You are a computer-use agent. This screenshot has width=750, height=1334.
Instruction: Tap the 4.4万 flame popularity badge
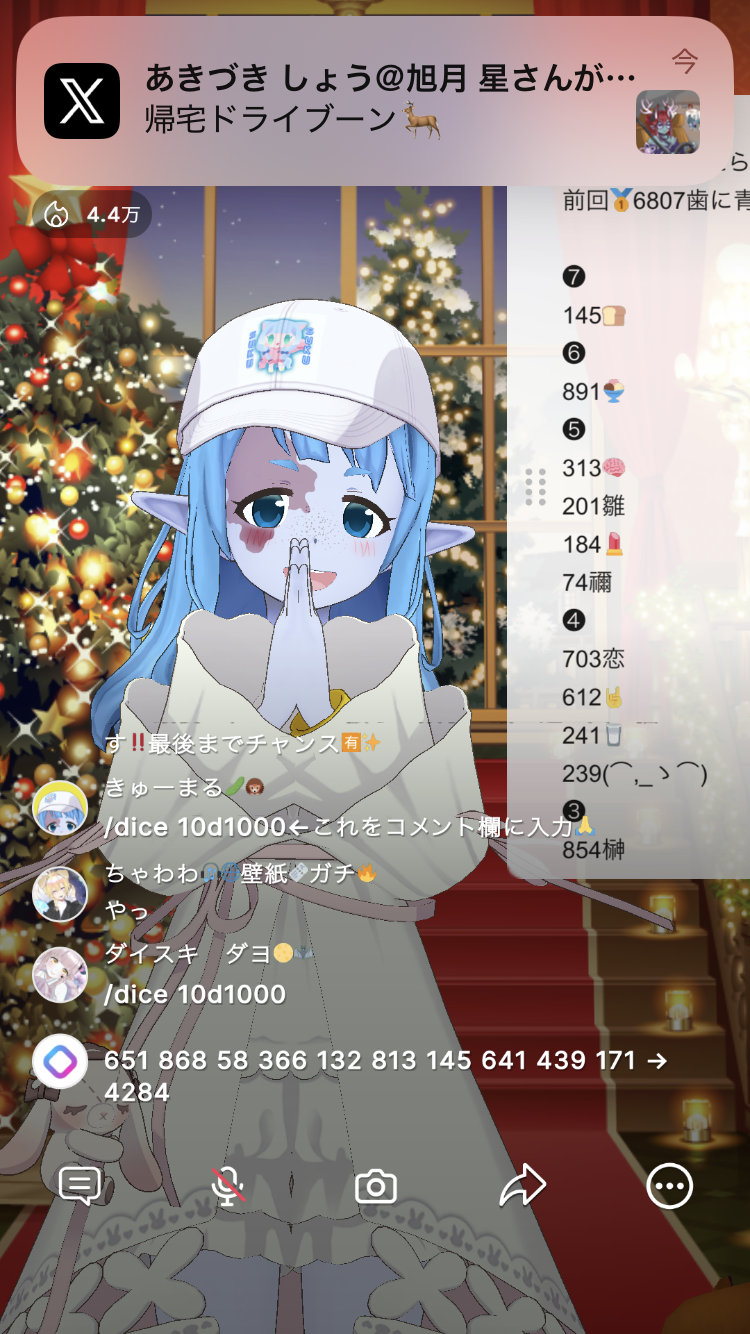pos(92,214)
